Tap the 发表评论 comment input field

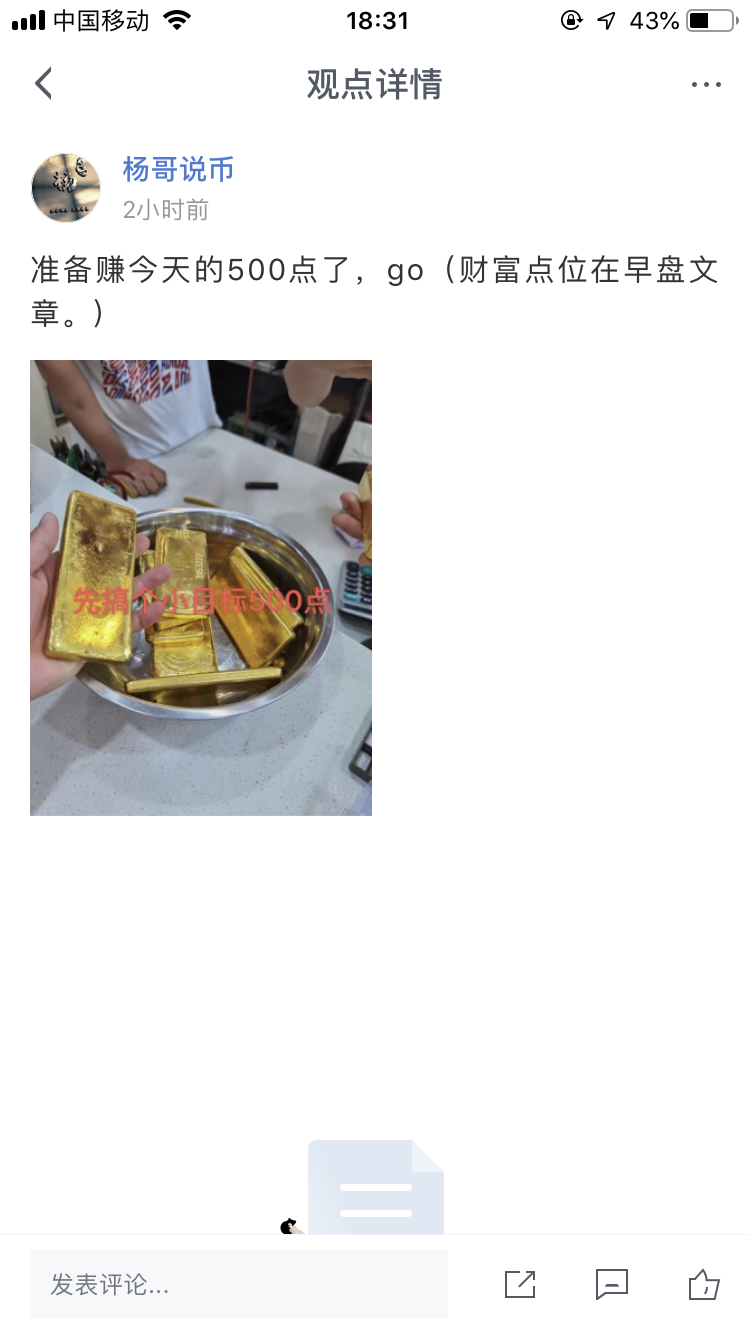click(x=238, y=1284)
